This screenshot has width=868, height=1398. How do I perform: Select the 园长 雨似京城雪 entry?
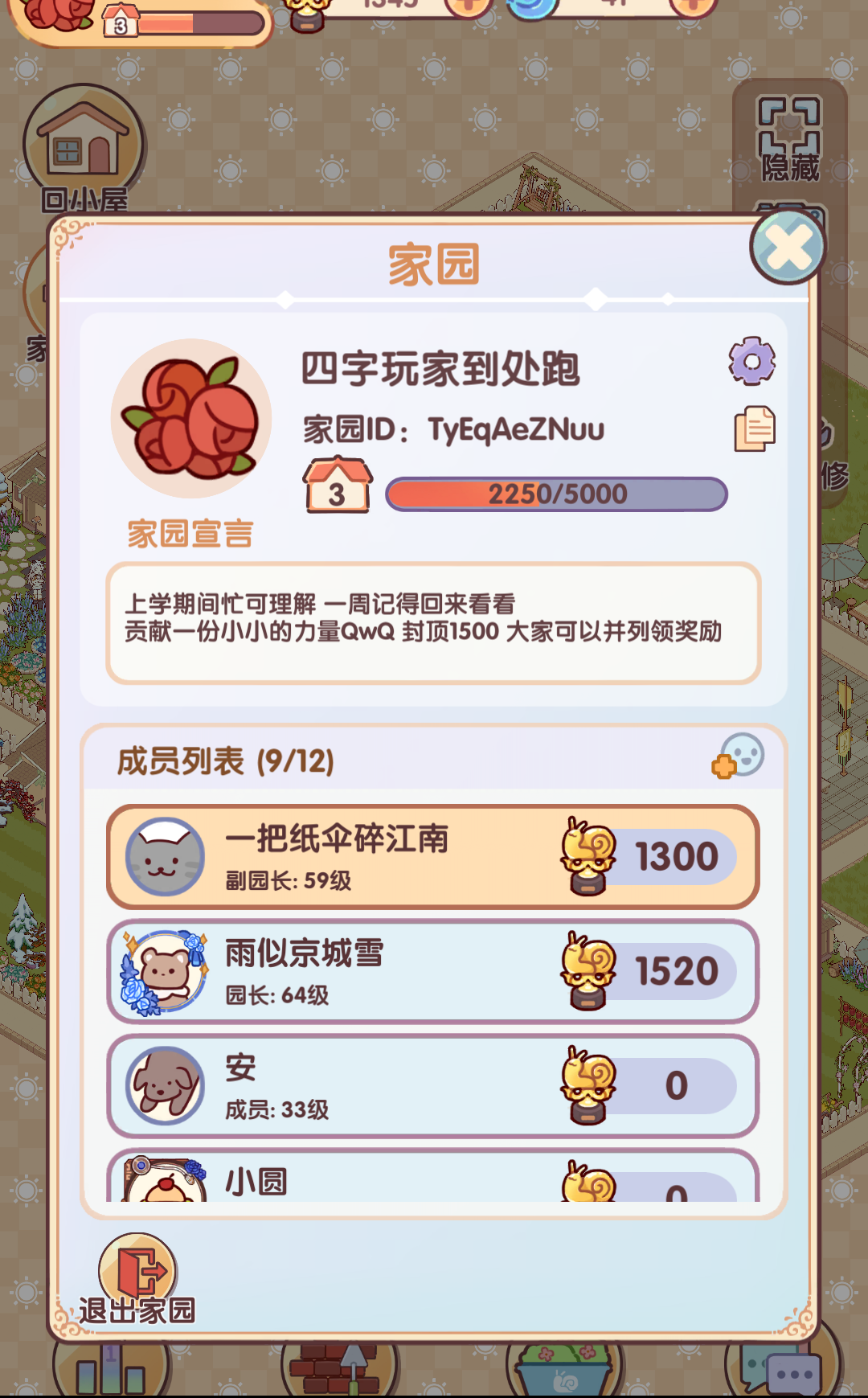coord(434,970)
